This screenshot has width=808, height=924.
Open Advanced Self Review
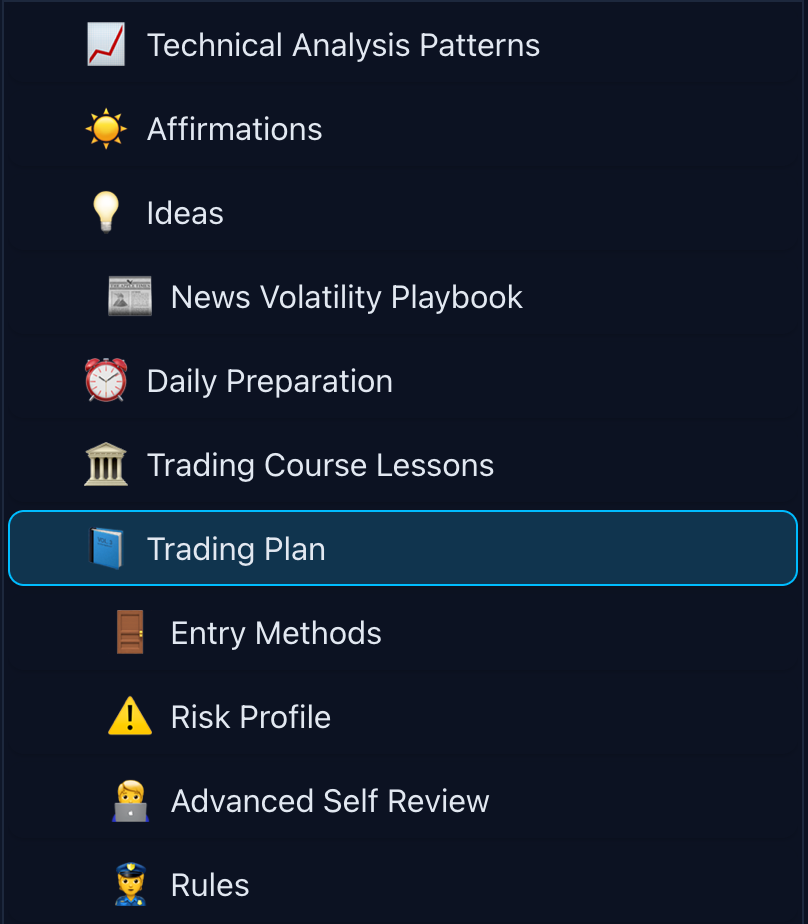330,802
